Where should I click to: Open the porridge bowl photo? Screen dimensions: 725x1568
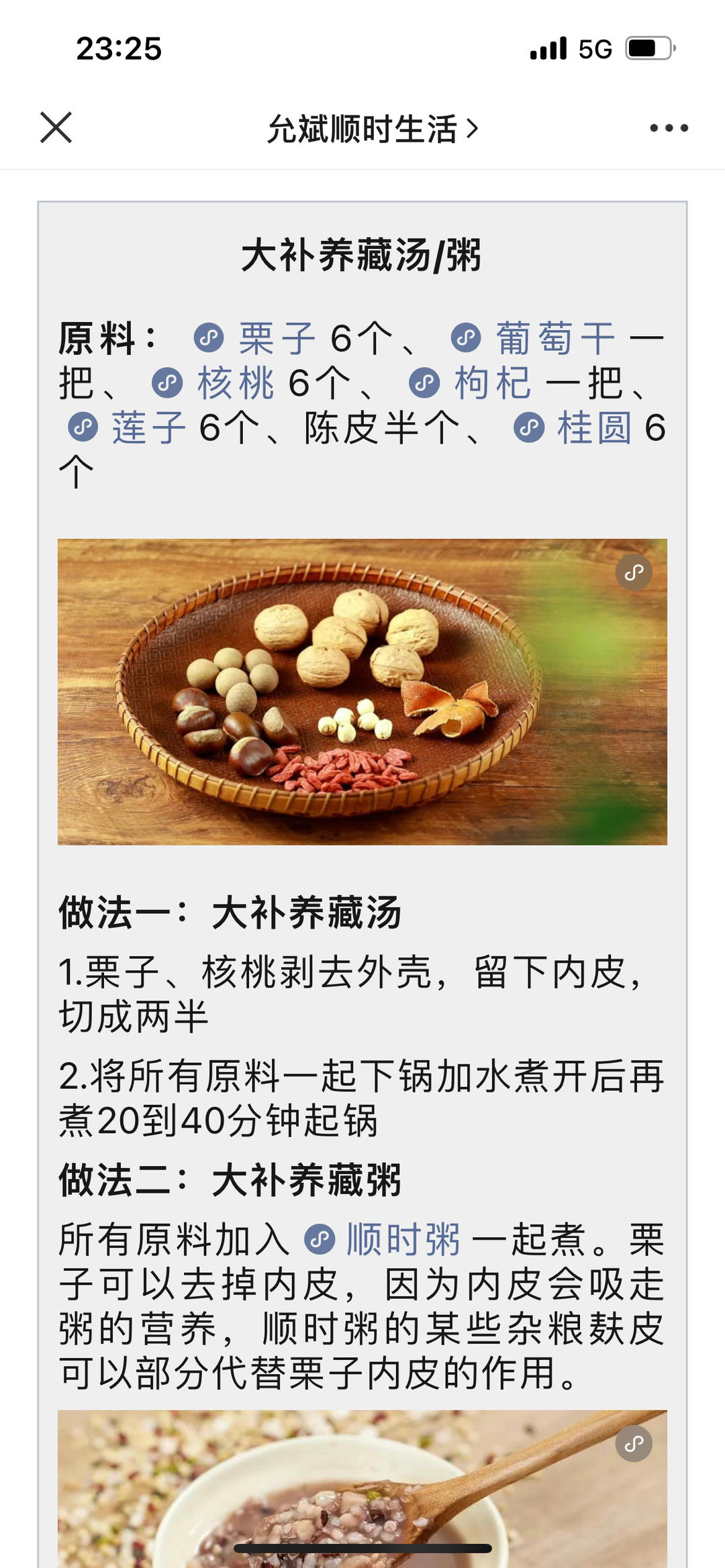click(362, 1489)
